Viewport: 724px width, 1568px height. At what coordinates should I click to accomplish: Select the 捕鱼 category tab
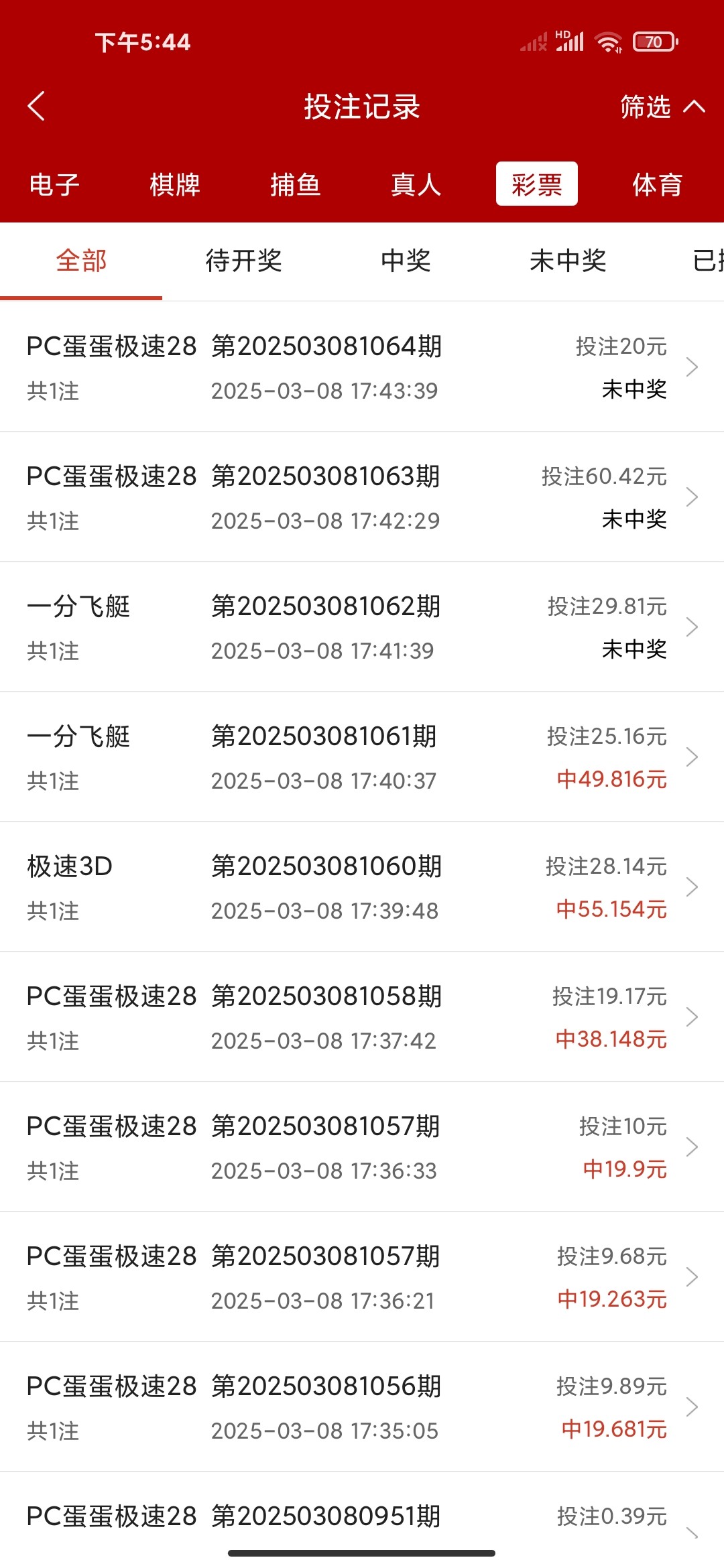(296, 184)
